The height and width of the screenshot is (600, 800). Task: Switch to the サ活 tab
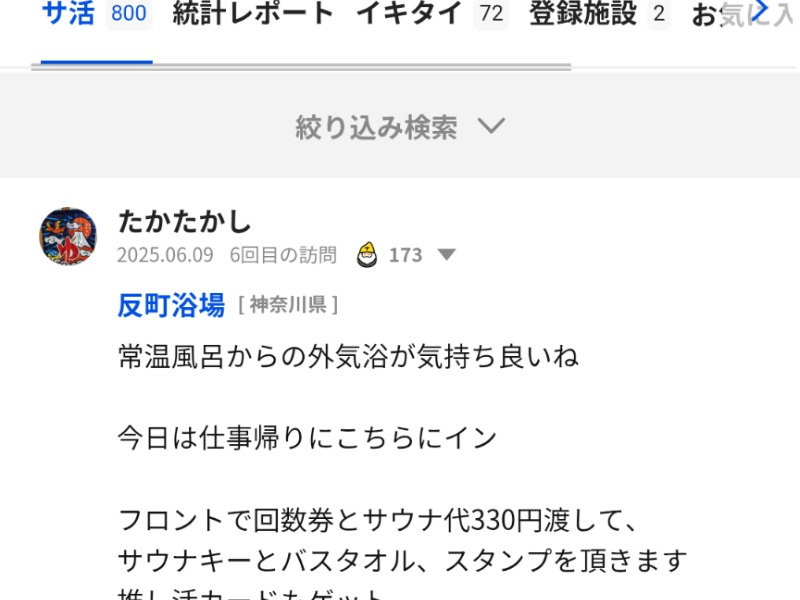(92, 15)
